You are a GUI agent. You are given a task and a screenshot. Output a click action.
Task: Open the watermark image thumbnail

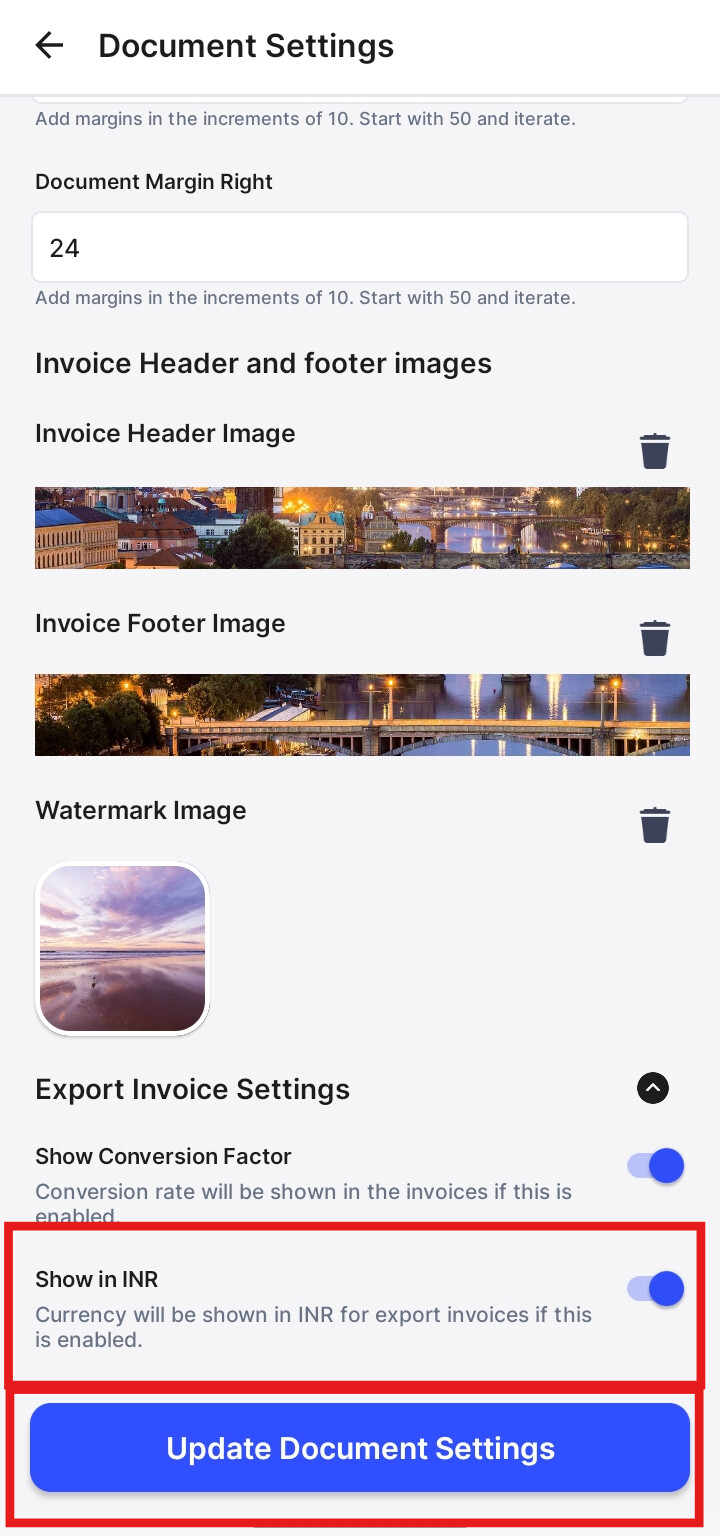click(122, 948)
